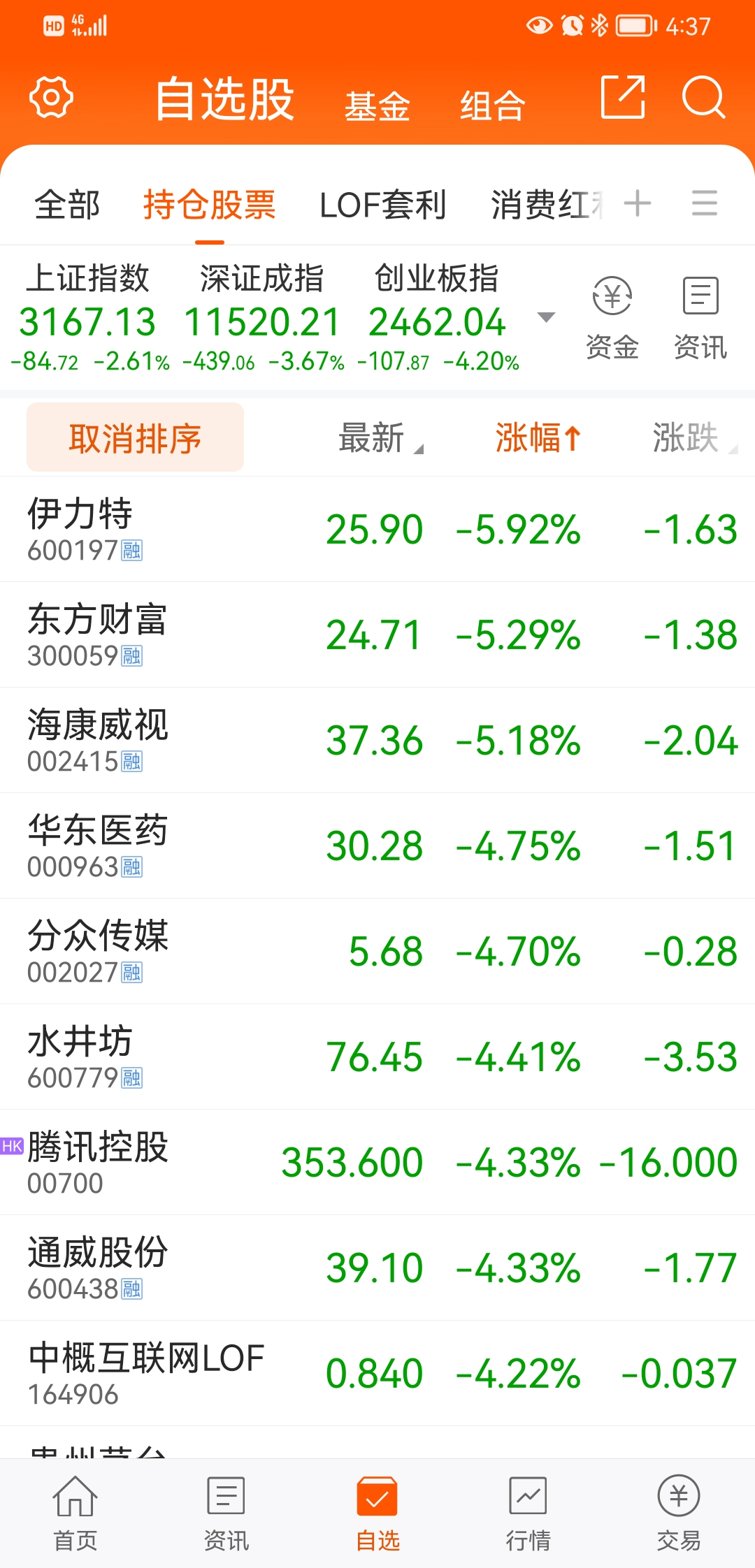755x1568 pixels.
Task: Open 东方财富 stock row
Action: pos(97,634)
